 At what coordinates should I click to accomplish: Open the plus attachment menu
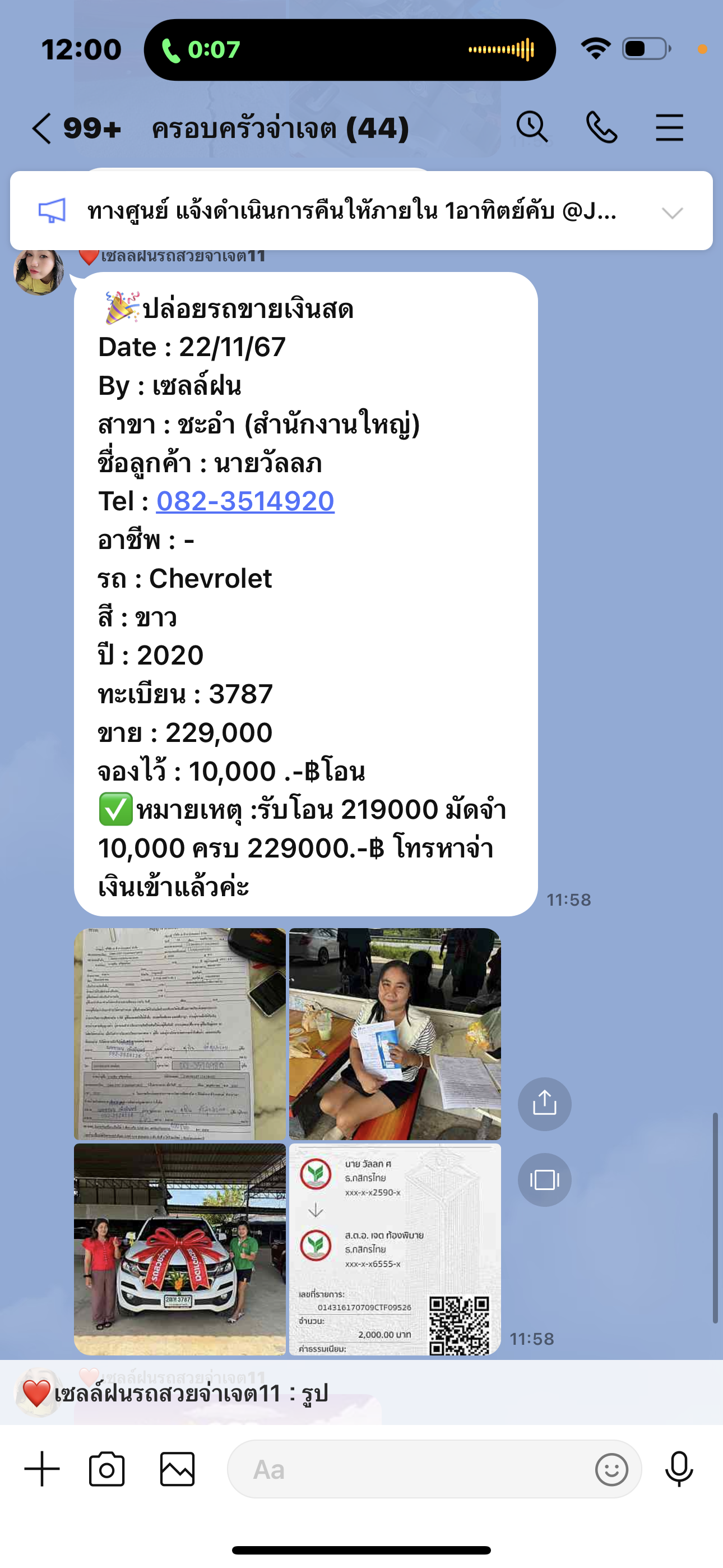(42, 1469)
